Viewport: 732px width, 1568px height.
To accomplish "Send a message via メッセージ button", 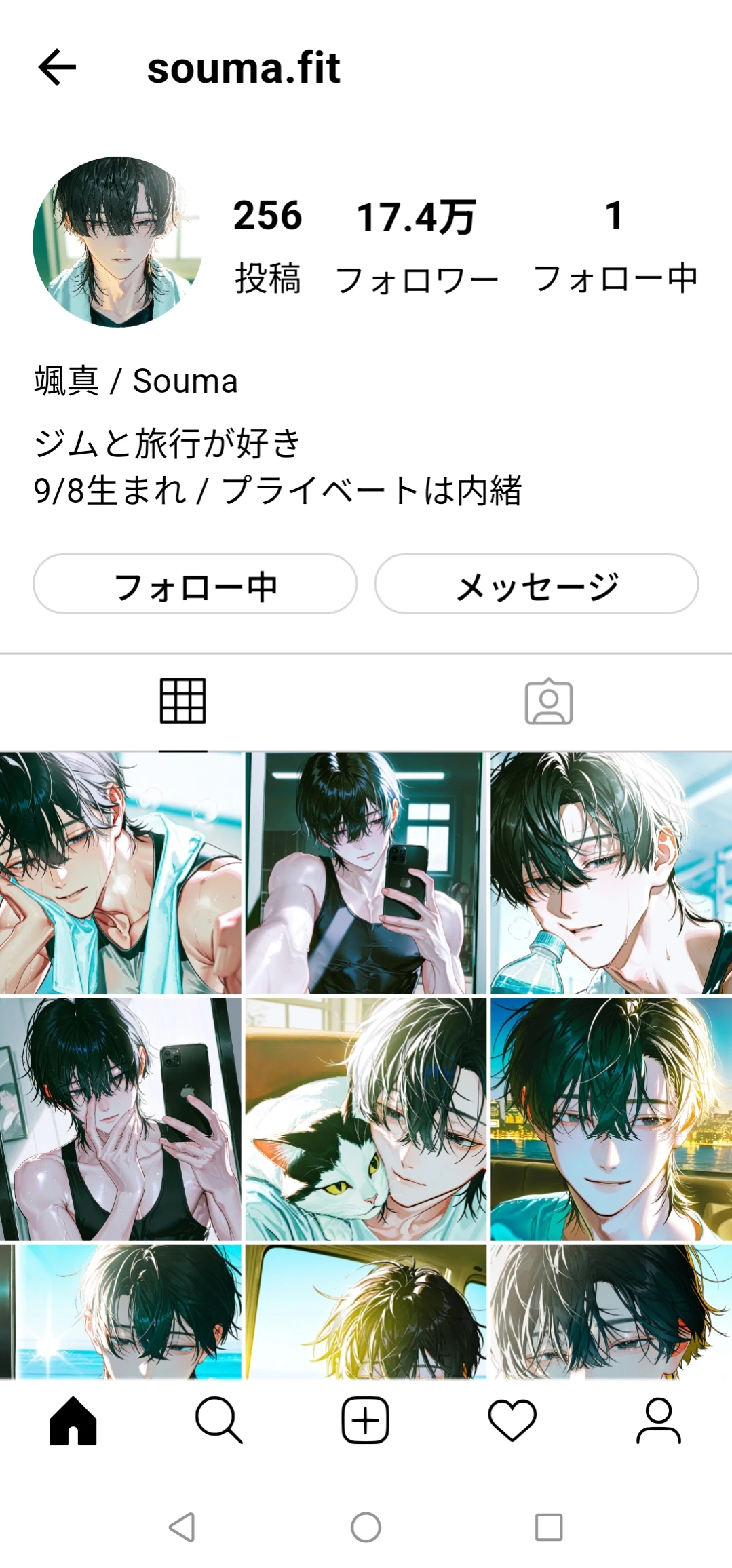I will click(x=536, y=585).
